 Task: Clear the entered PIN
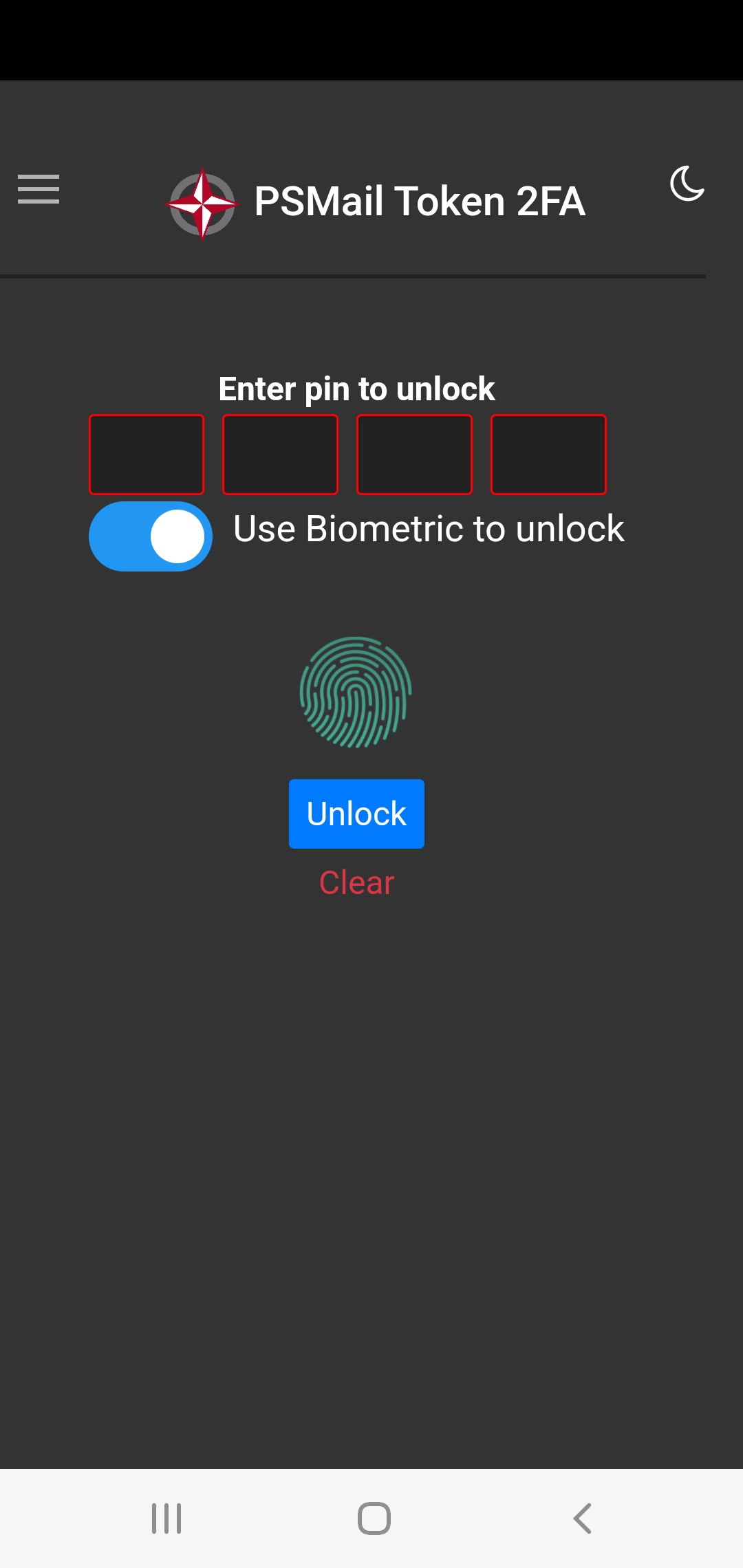coord(356,882)
